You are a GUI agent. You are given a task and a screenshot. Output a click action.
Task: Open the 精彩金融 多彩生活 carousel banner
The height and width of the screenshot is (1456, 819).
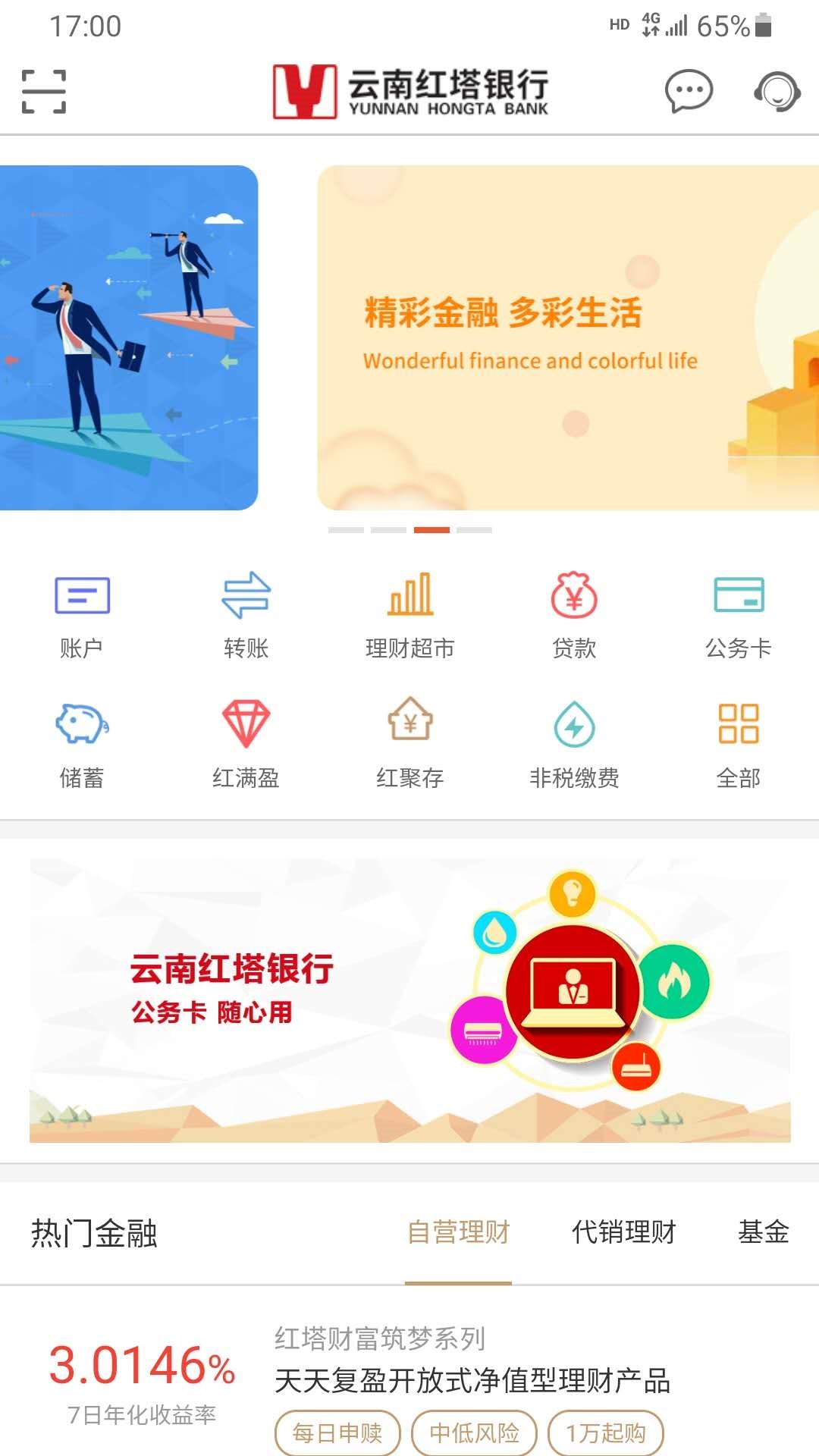pos(568,337)
